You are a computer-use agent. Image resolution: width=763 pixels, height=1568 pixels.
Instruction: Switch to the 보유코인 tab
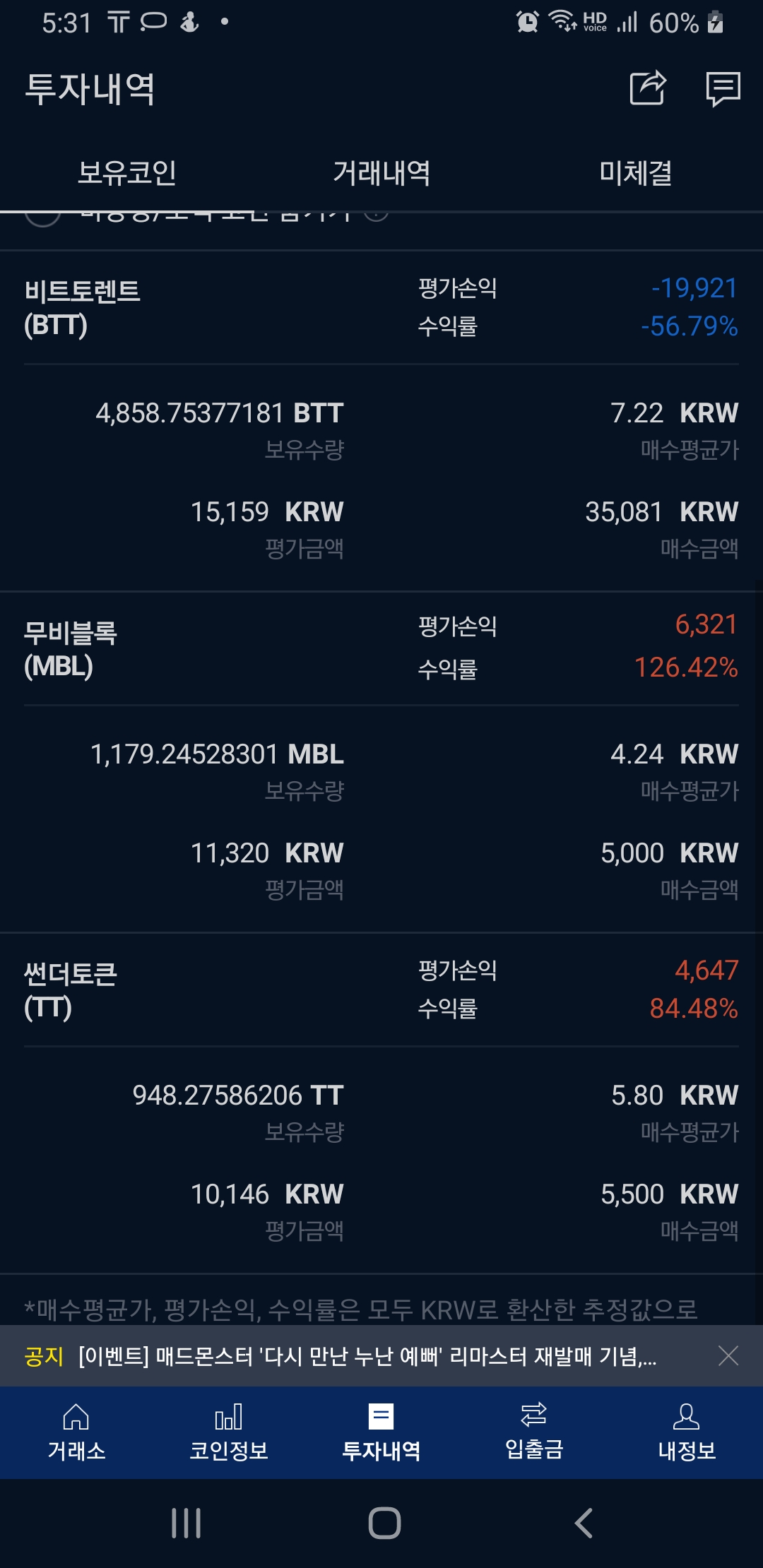pyautogui.click(x=127, y=172)
